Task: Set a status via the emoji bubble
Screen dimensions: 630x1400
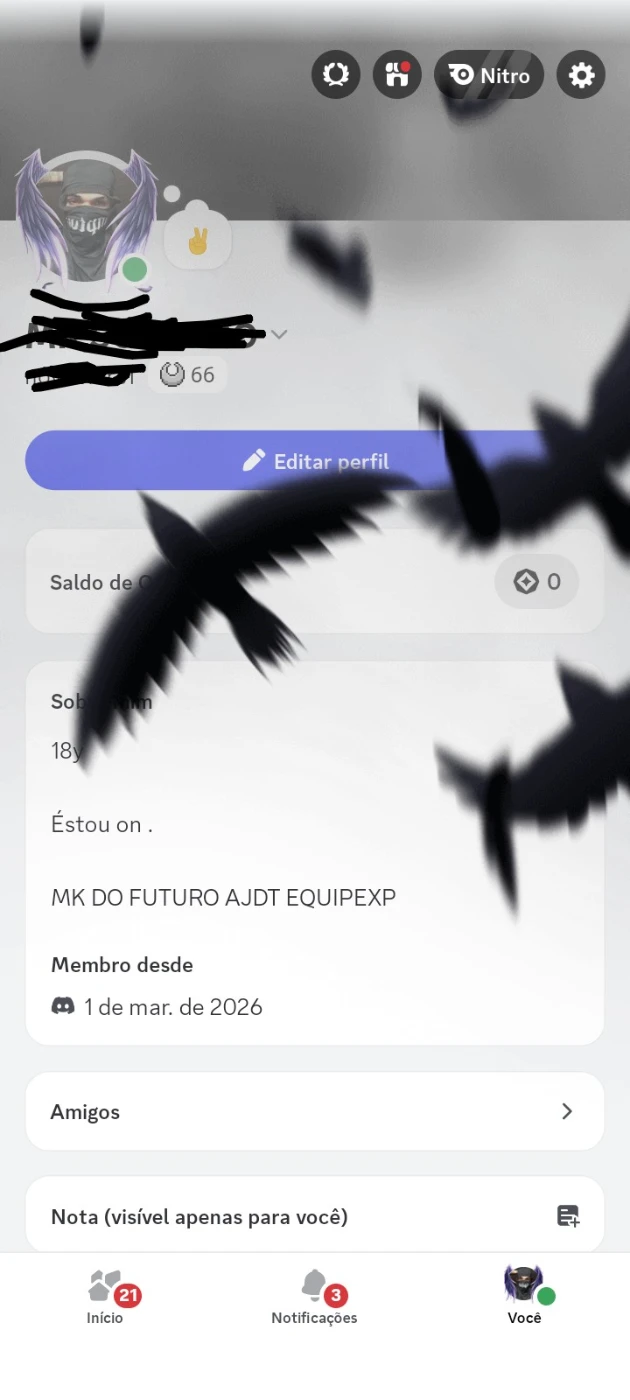Action: [198, 240]
